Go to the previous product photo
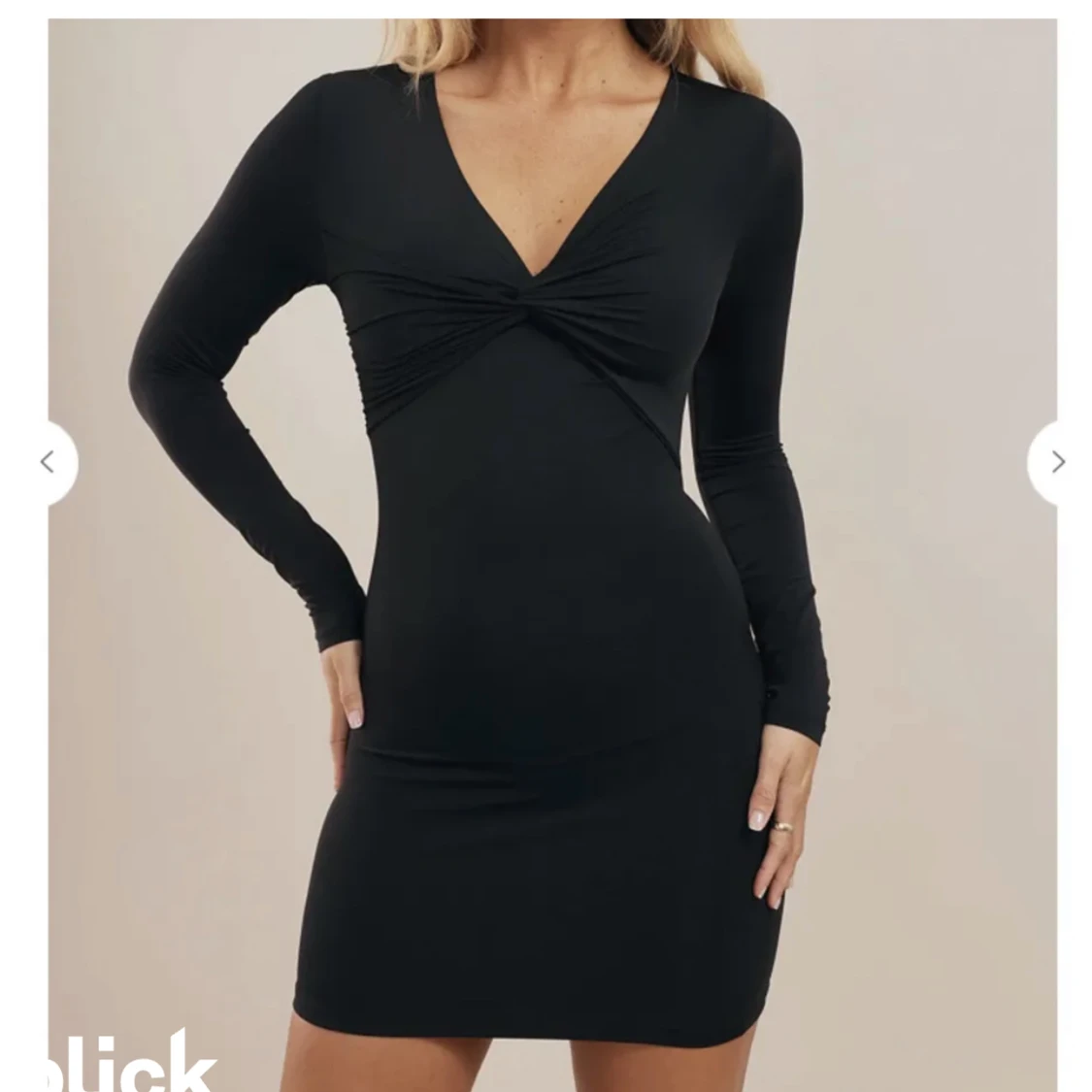The width and height of the screenshot is (1092, 1092). [x=47, y=463]
